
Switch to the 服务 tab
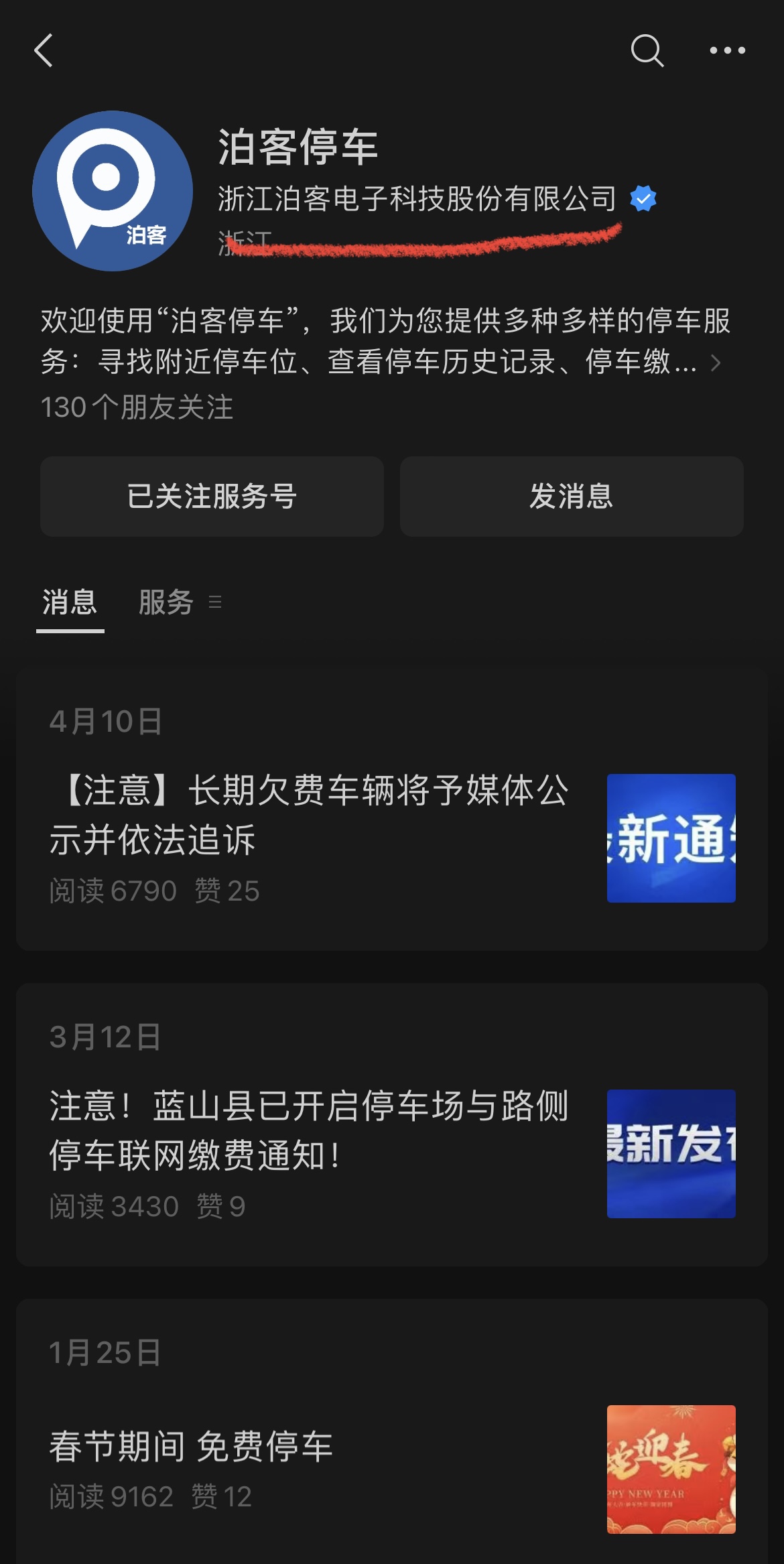[166, 602]
